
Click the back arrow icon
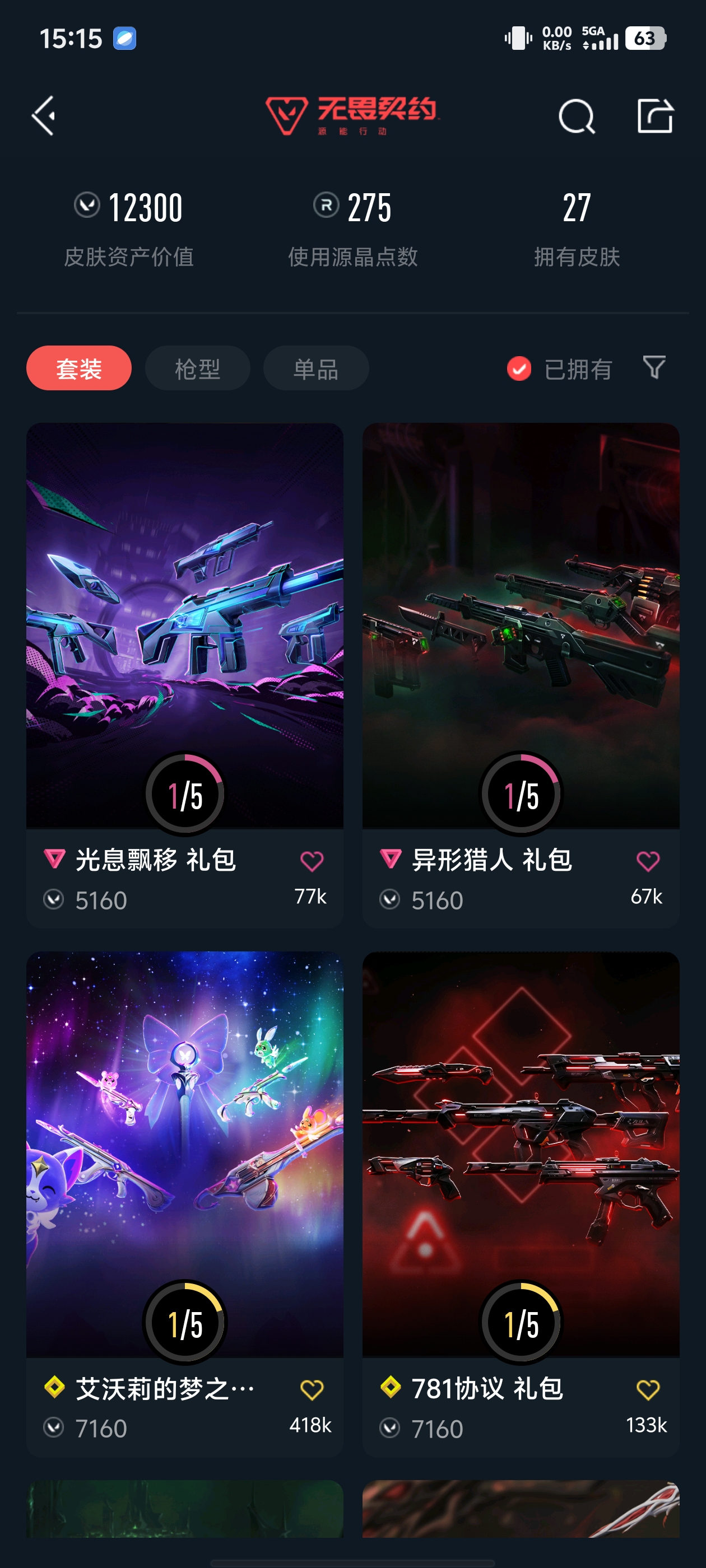(x=44, y=116)
